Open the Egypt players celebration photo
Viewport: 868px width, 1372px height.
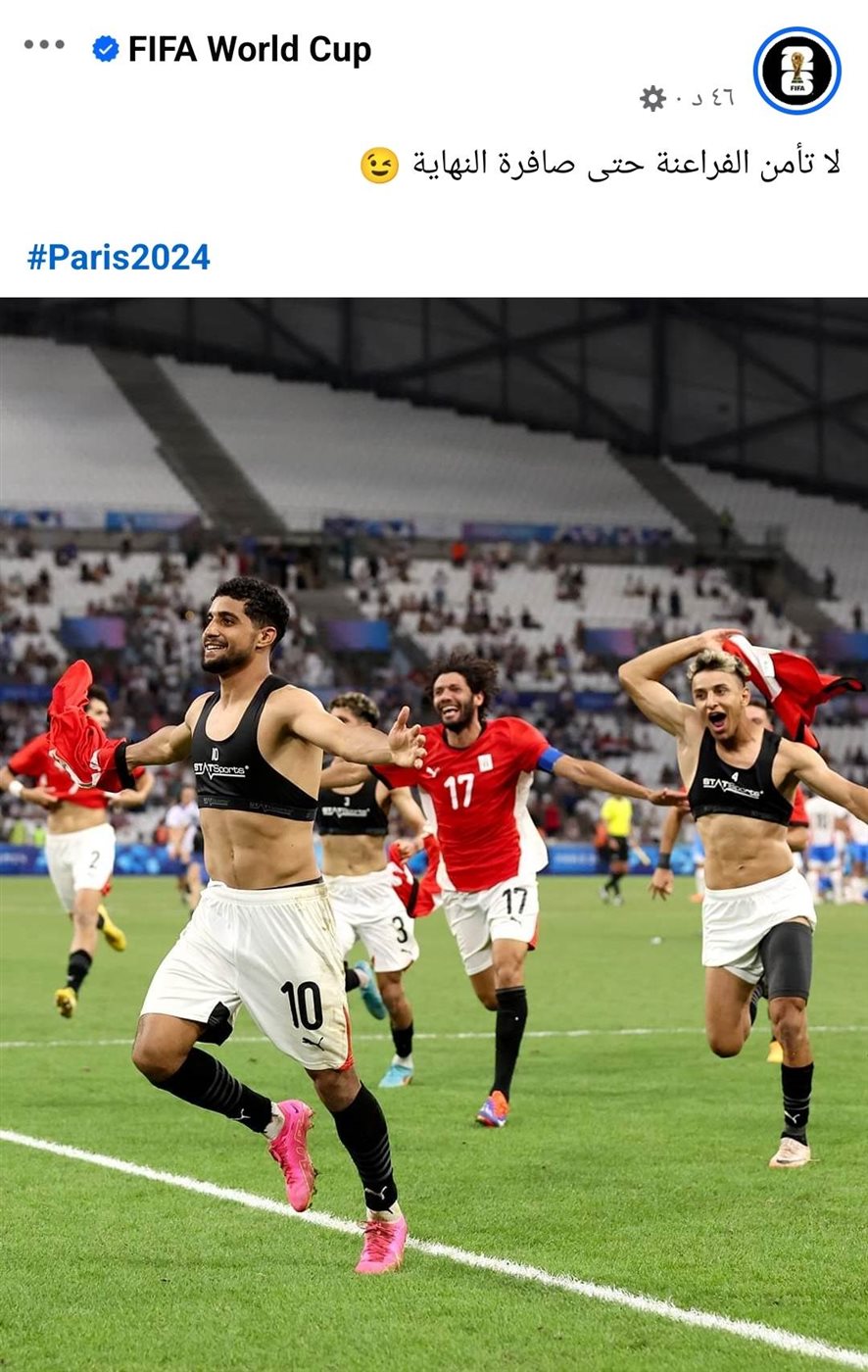(x=434, y=833)
